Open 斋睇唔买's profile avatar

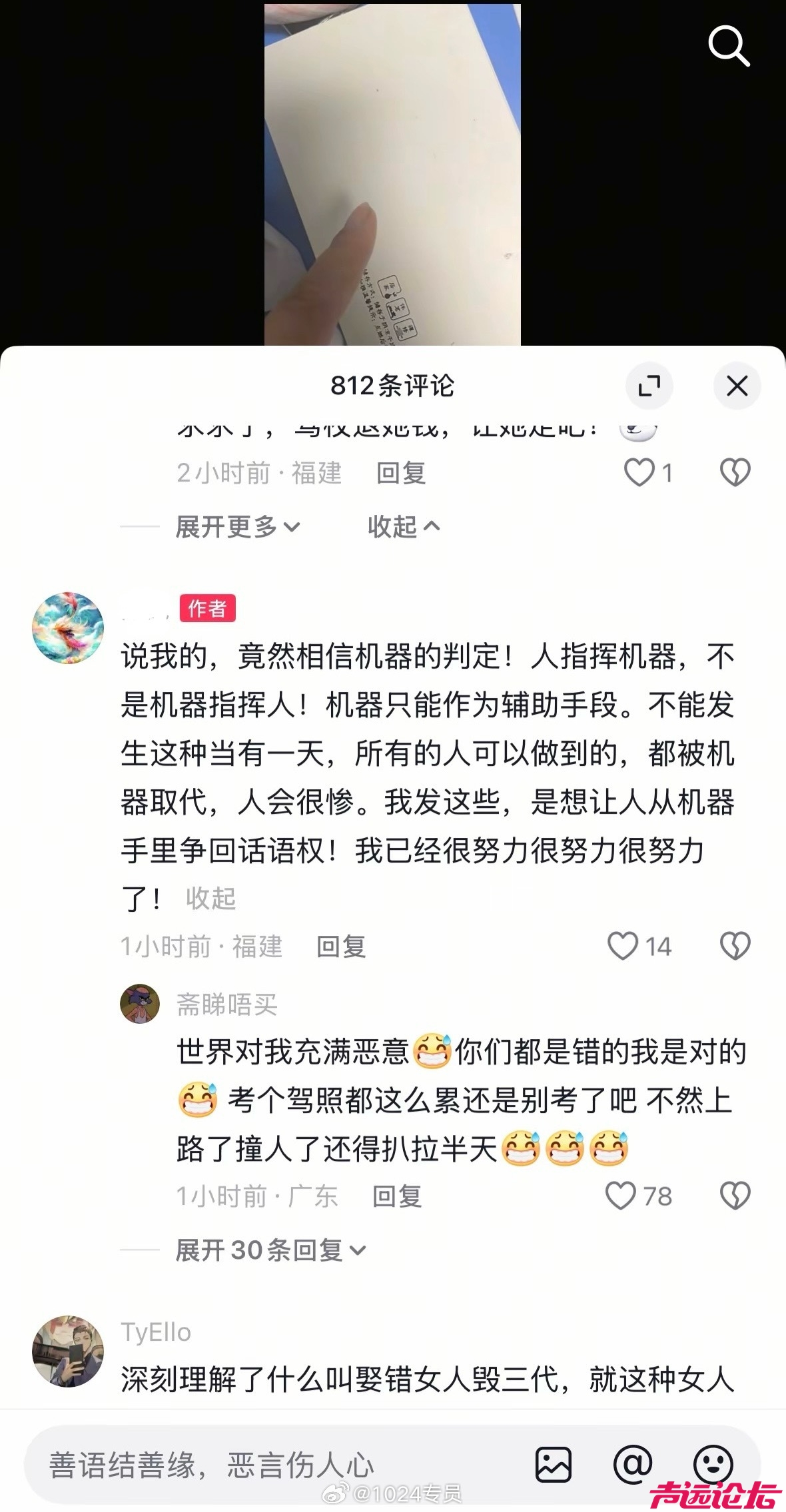pyautogui.click(x=140, y=1004)
